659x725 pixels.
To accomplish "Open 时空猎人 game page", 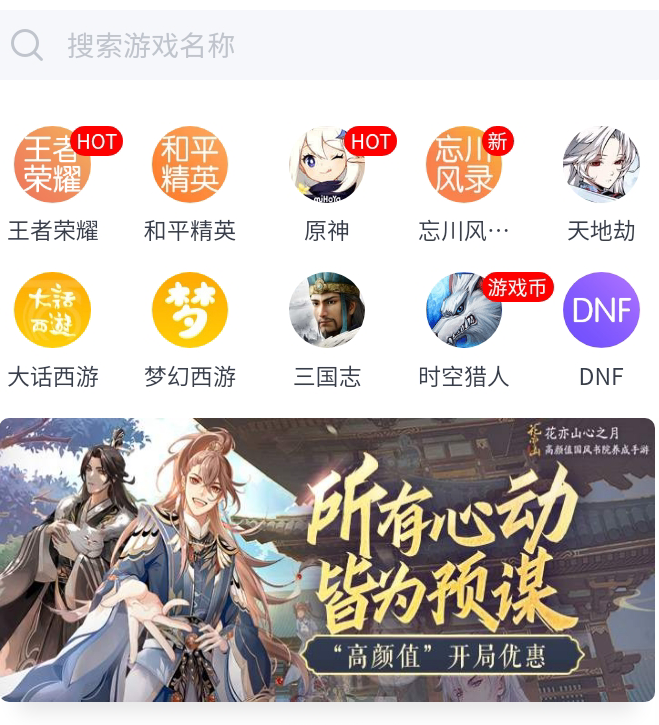I will click(464, 310).
